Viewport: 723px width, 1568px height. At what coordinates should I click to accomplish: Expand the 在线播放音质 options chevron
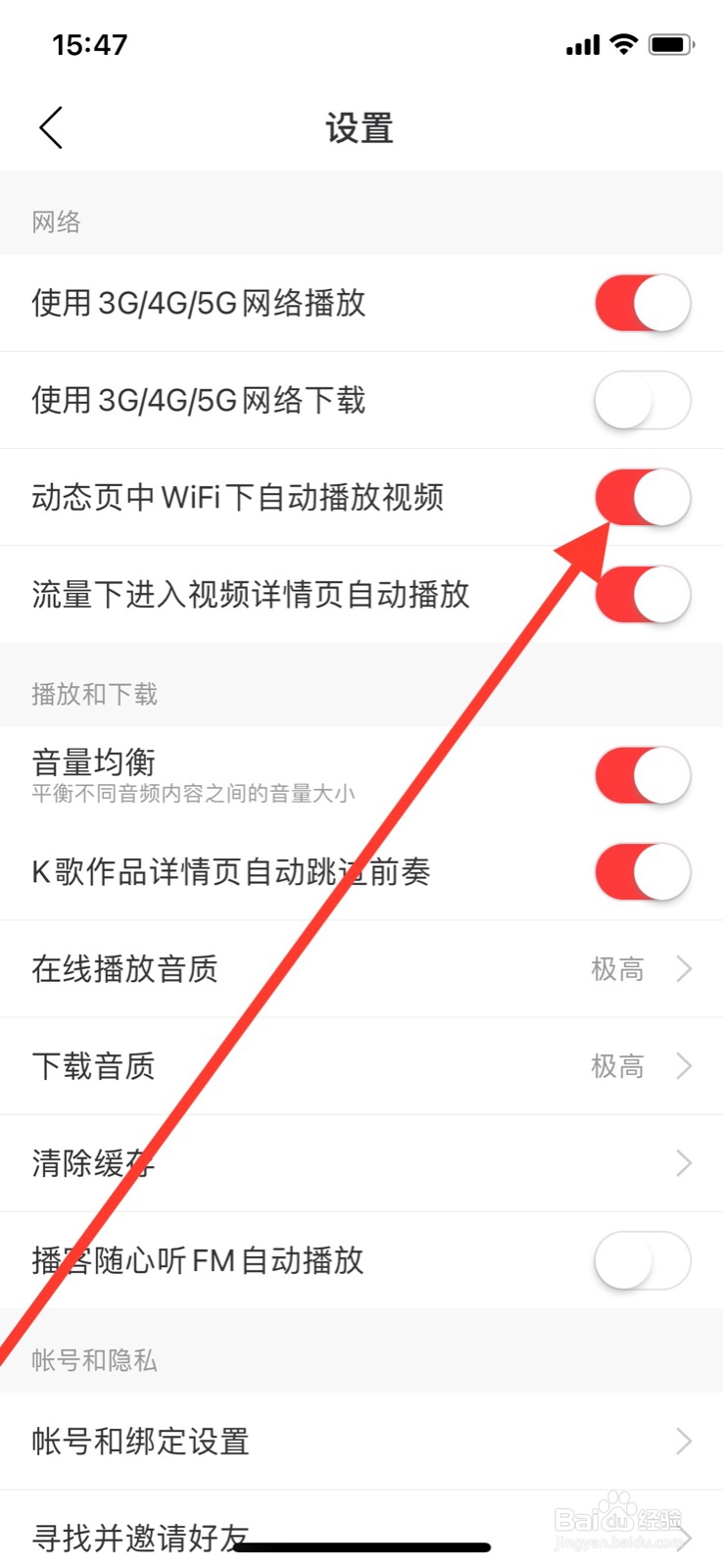pos(683,968)
